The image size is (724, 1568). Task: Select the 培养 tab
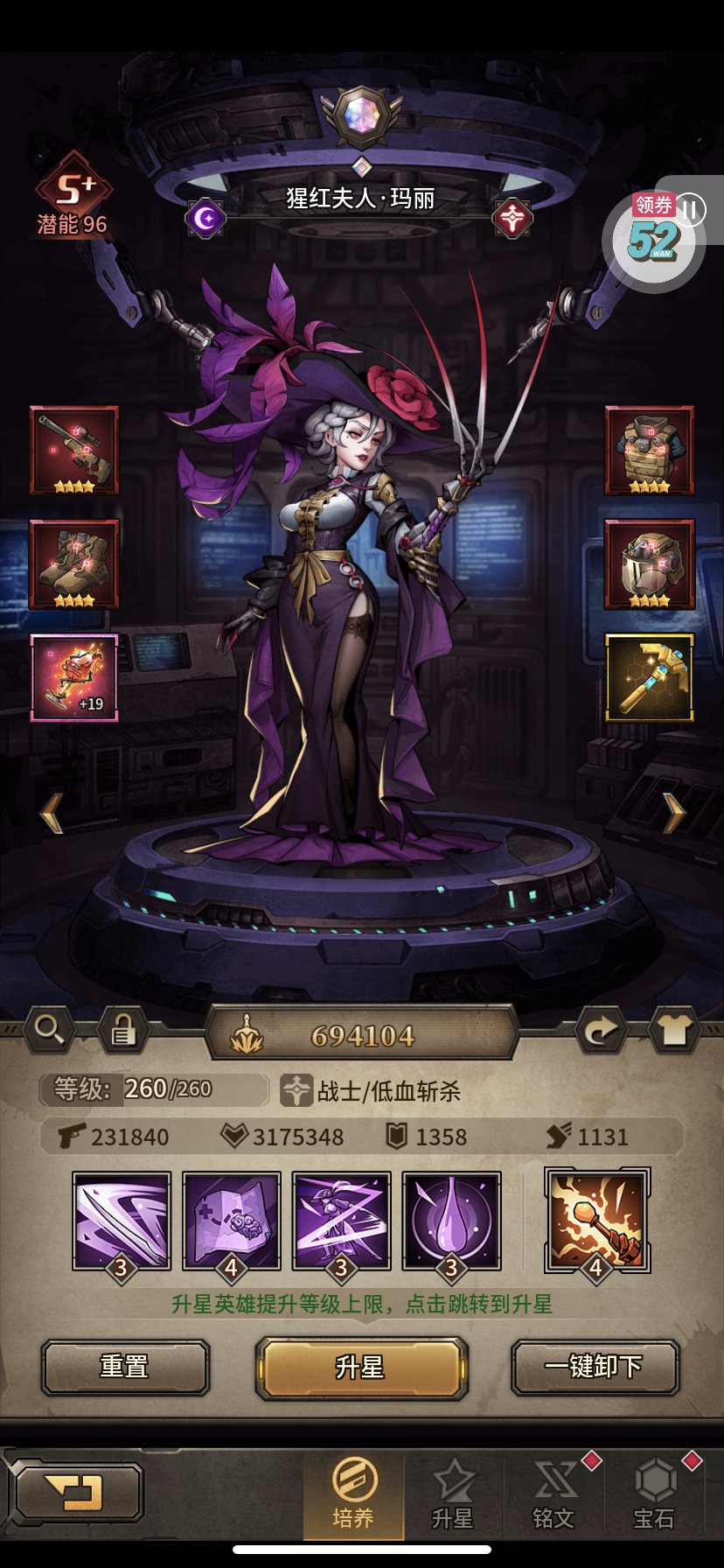point(353,1494)
